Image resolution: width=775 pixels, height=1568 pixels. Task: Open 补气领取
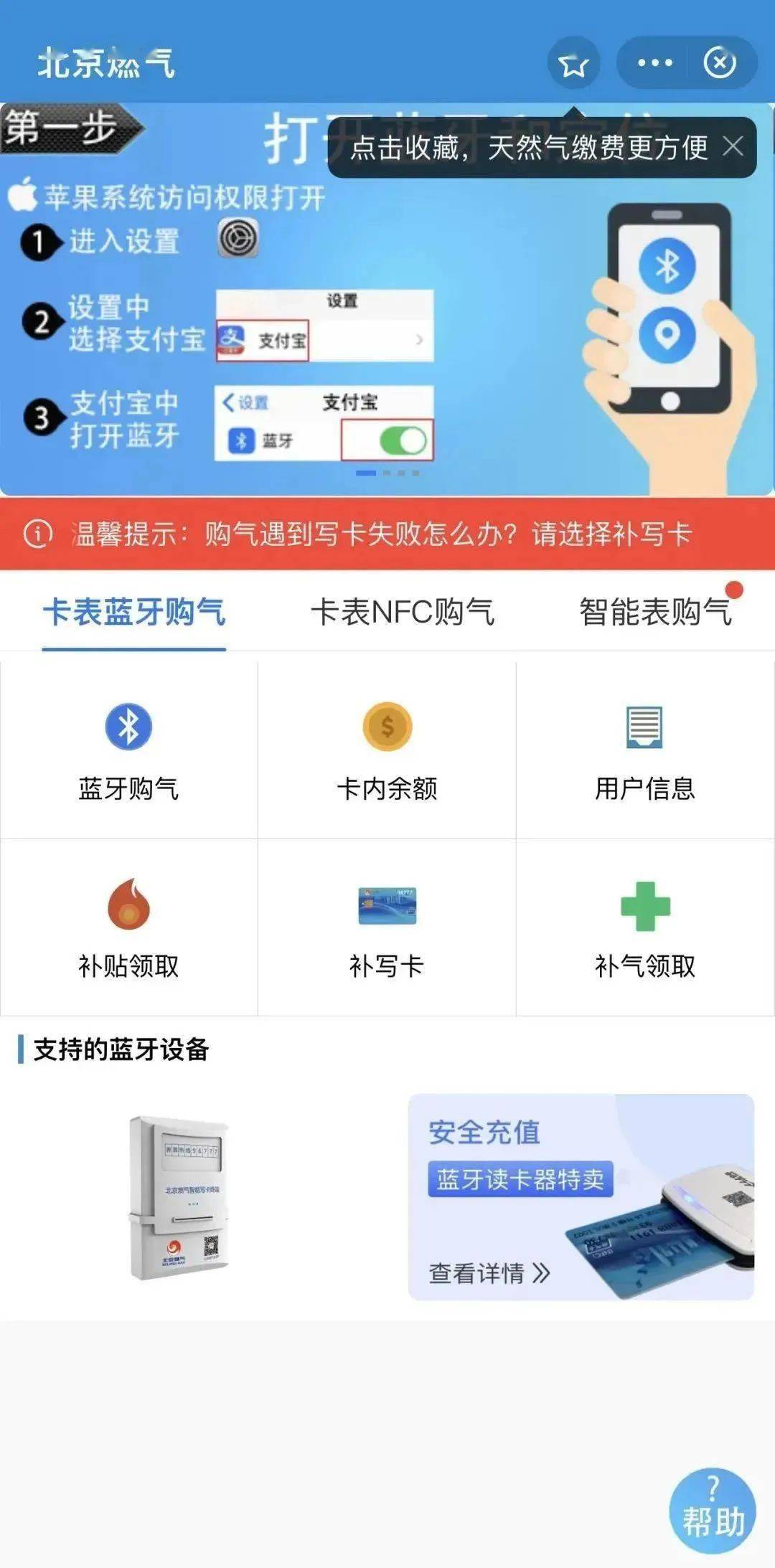644,927
